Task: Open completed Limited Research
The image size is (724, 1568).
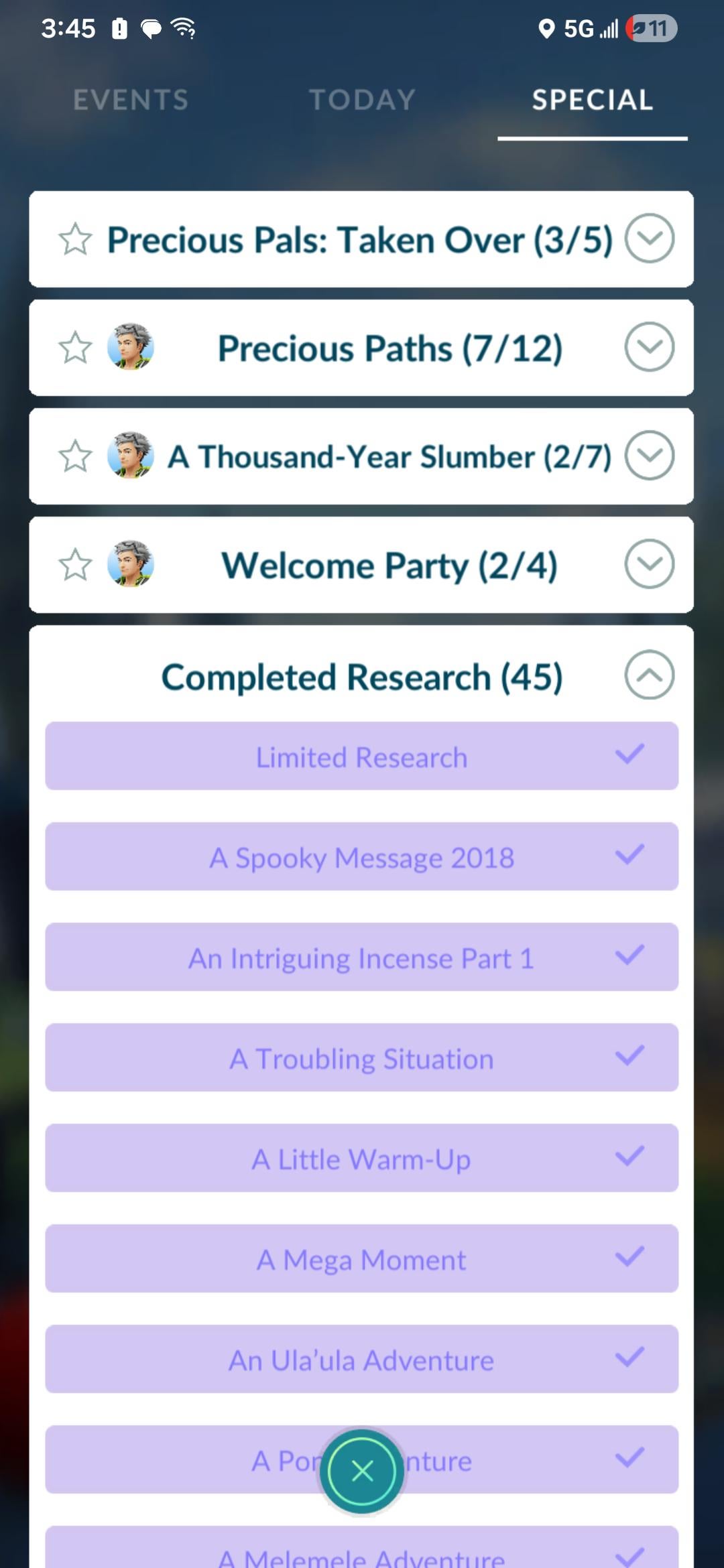Action: point(362,757)
